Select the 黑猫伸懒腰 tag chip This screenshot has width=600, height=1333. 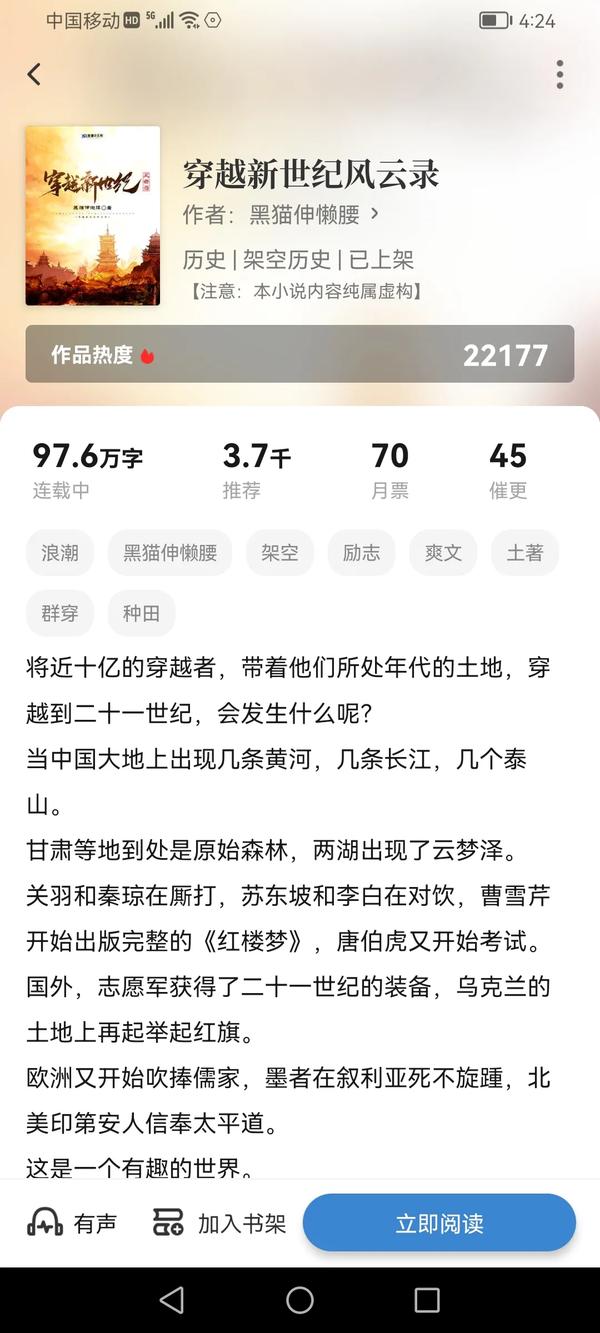(170, 553)
